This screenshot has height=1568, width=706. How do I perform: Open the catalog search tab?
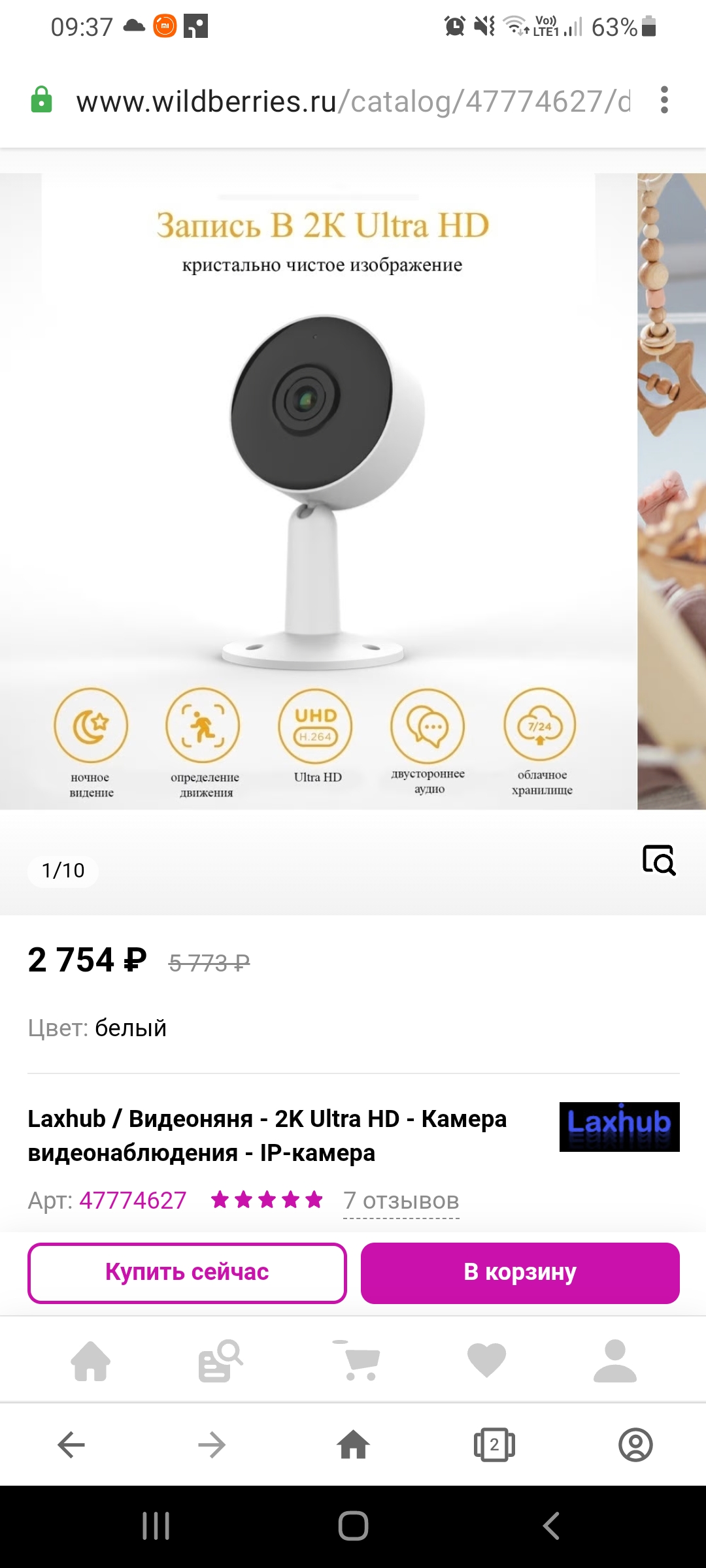(221, 1361)
